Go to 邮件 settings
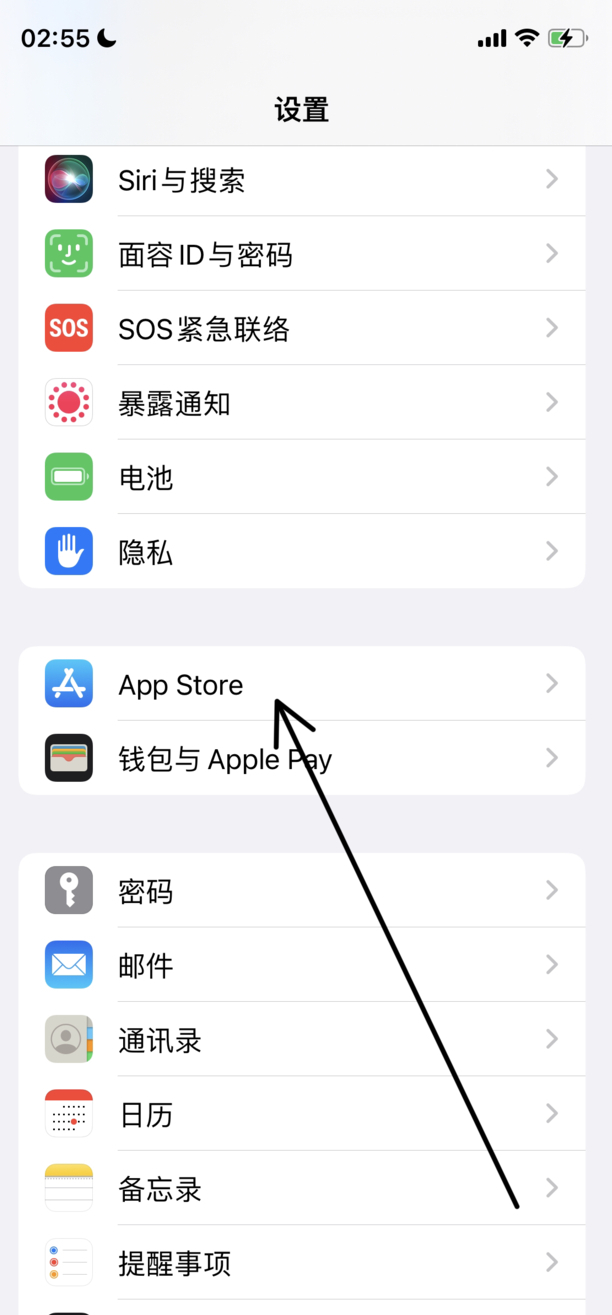 300,965
